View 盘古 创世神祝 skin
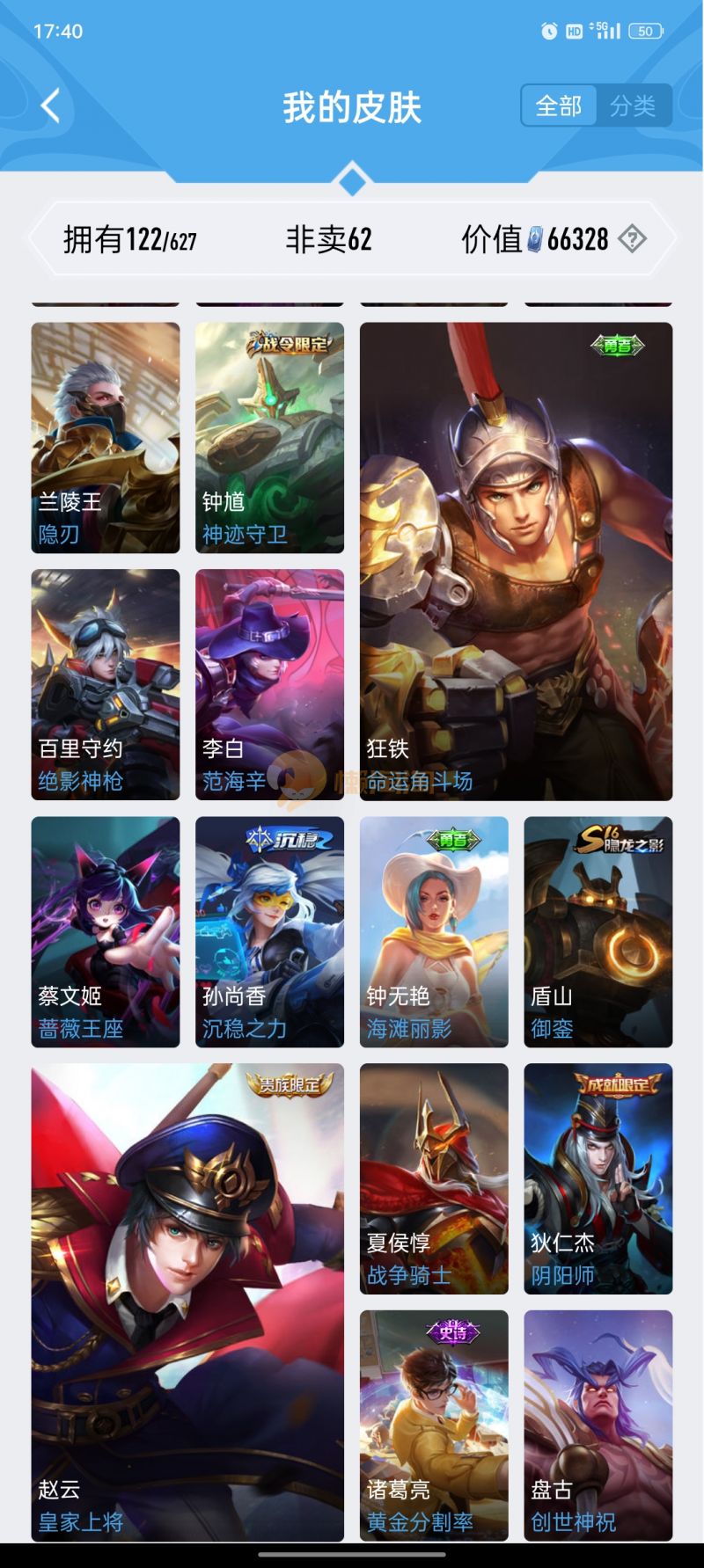This screenshot has height=1568, width=704. pos(598,1425)
